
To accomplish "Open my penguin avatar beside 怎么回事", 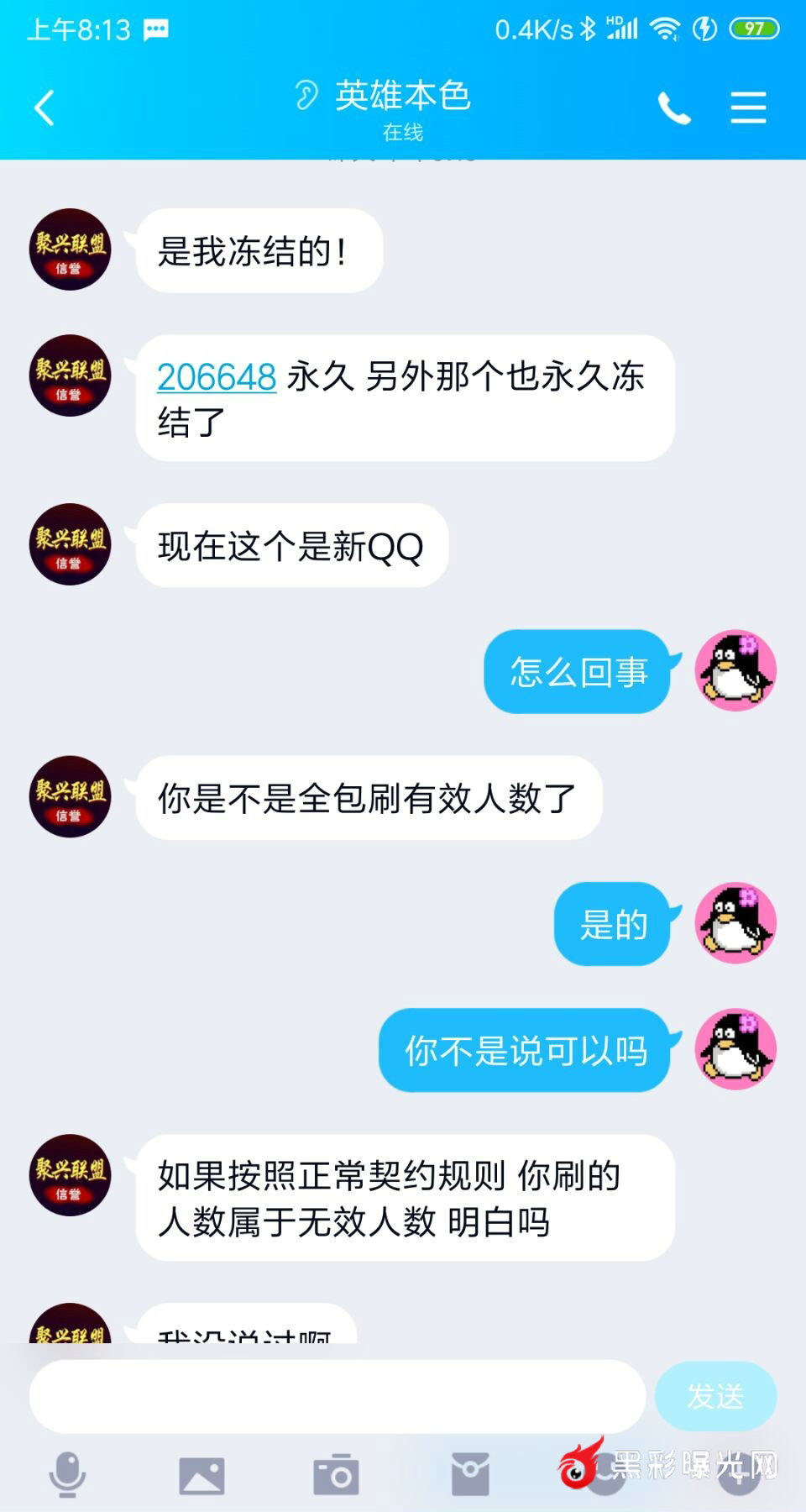I will coord(735,670).
